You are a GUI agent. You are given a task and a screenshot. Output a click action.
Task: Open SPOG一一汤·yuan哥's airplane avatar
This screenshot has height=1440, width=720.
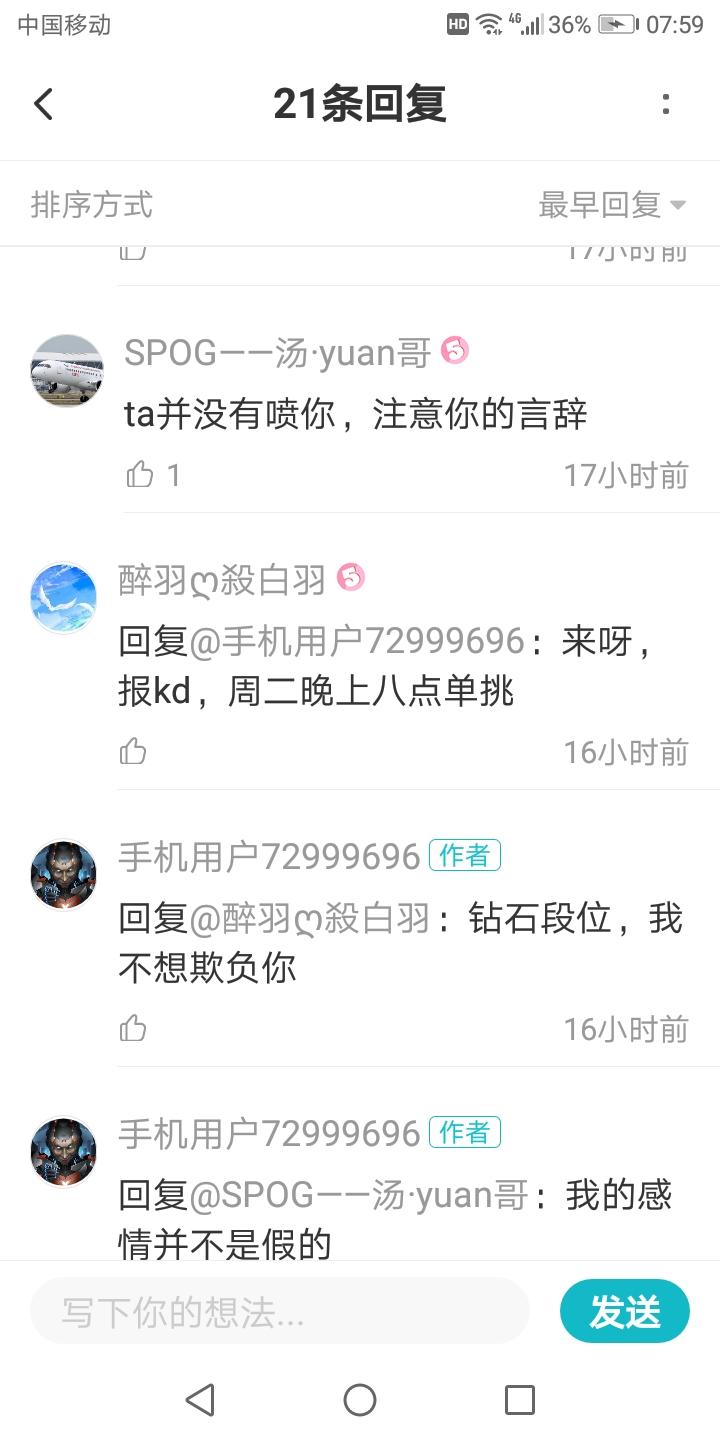pos(67,370)
